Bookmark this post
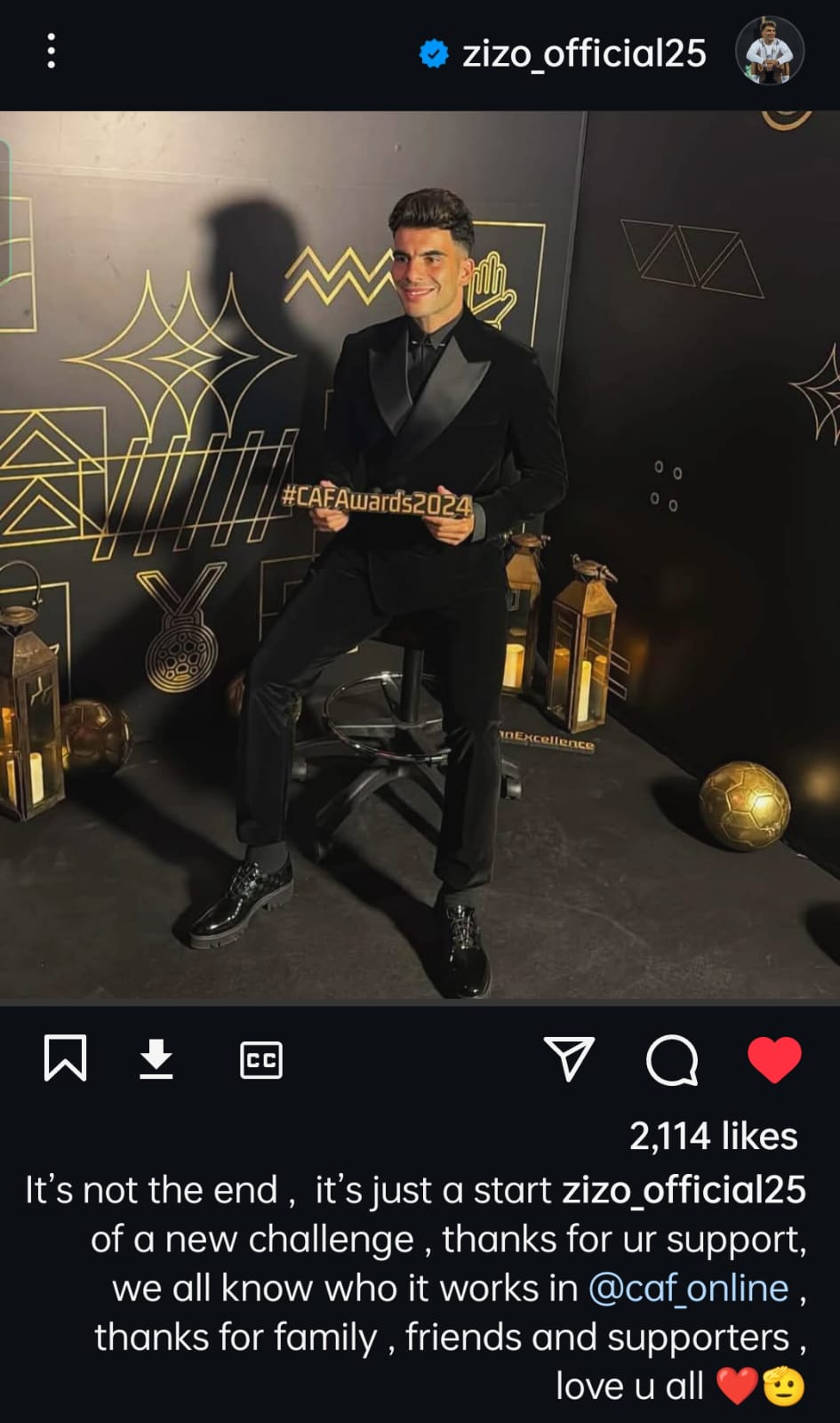 coord(65,1058)
